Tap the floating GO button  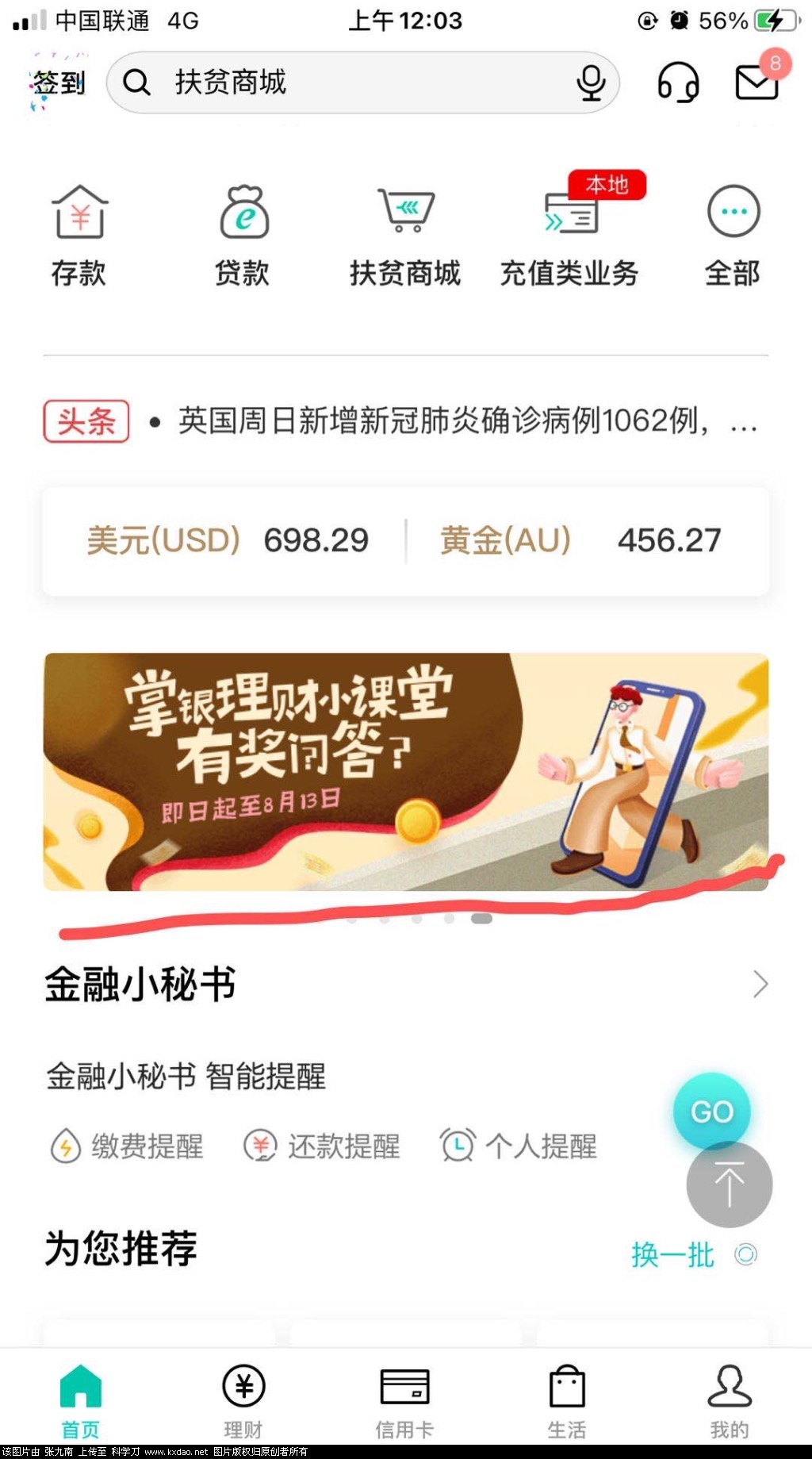pyautogui.click(x=711, y=1111)
